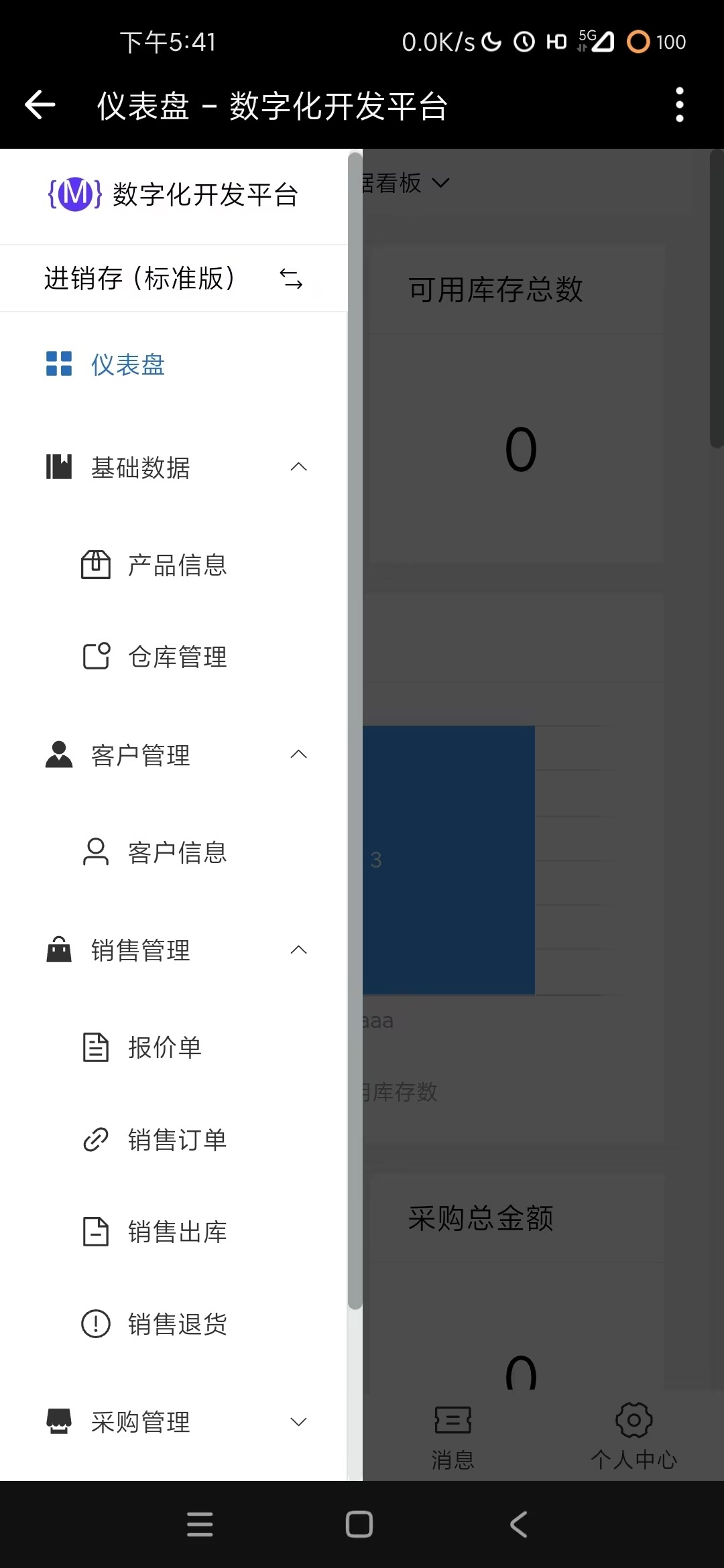
Task: Expand the 采购管理 group
Action: [298, 1422]
